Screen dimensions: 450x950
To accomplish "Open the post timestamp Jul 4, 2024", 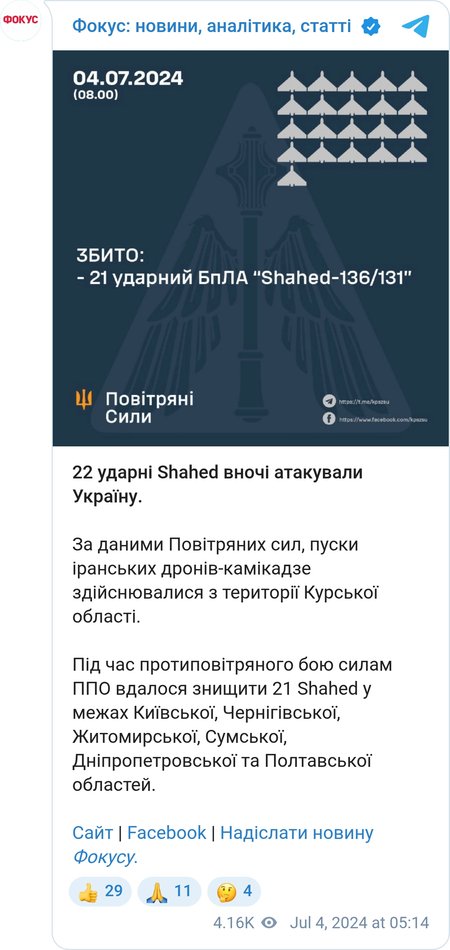I will point(359,923).
